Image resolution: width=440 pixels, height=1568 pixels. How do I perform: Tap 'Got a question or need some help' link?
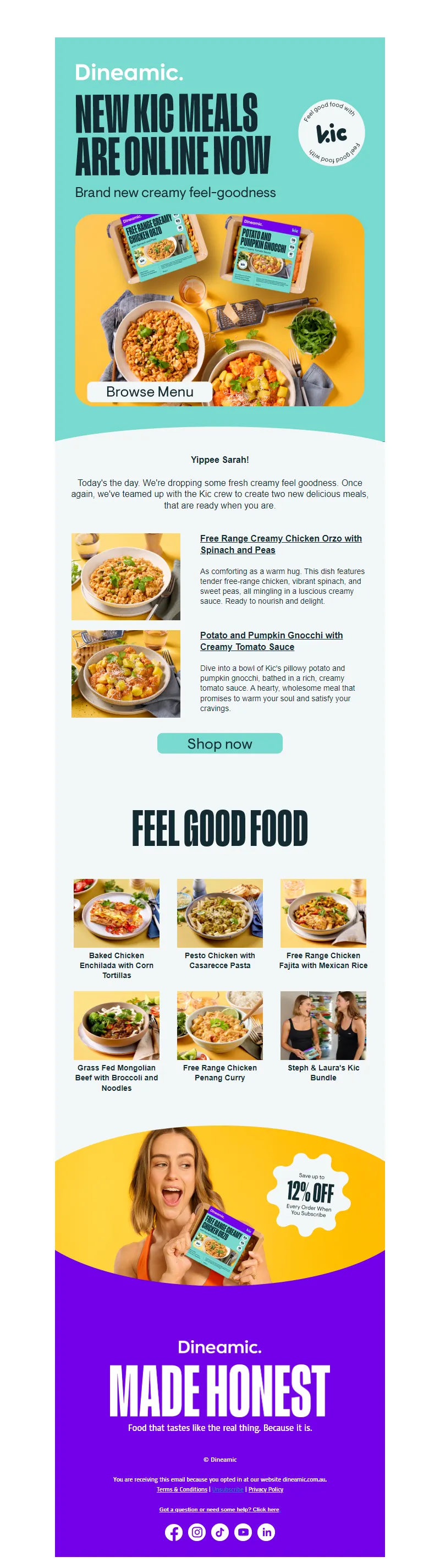coord(219,1510)
